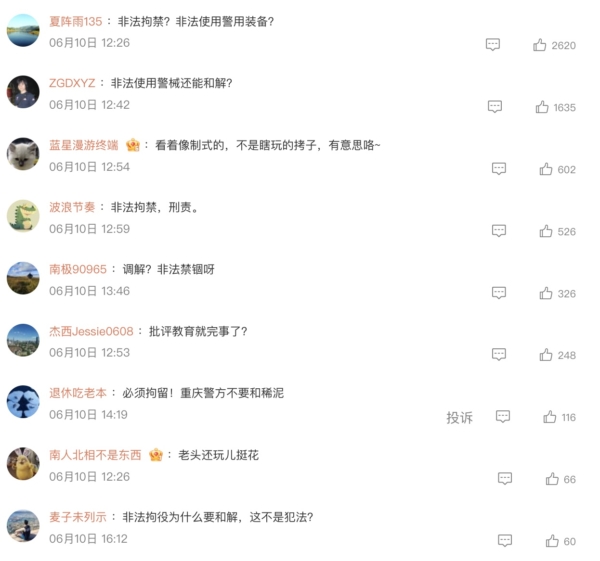Screen dimensions: 600x561
Task: Like the comment by 夏阵雨135
Action: tap(540, 45)
